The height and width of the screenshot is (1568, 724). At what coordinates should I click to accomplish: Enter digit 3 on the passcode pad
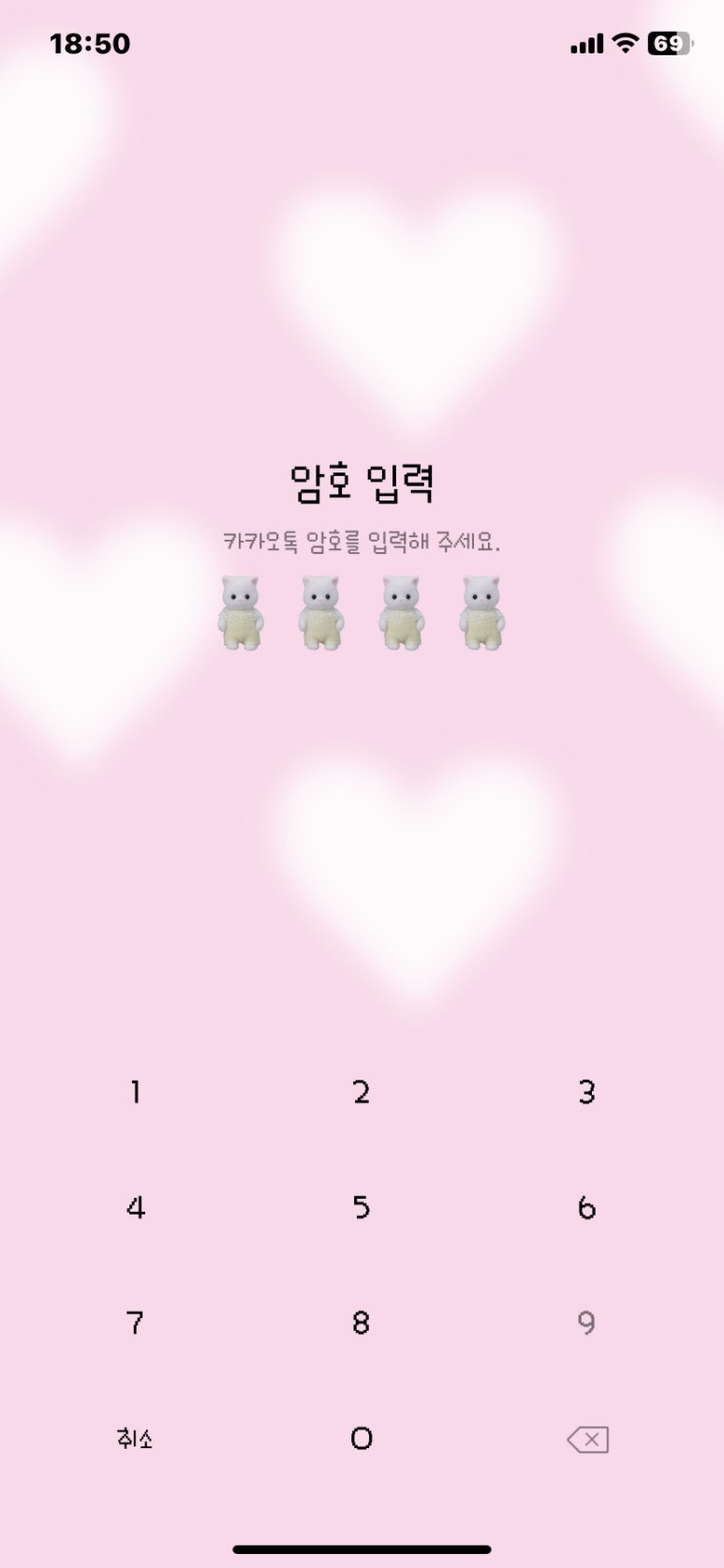587,1092
